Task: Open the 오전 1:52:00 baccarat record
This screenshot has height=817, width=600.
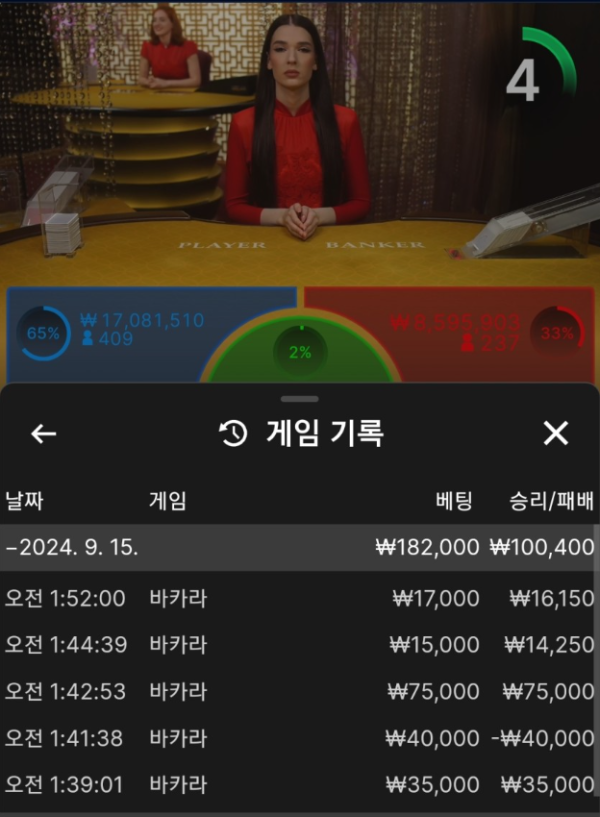Action: pyautogui.click(x=299, y=599)
